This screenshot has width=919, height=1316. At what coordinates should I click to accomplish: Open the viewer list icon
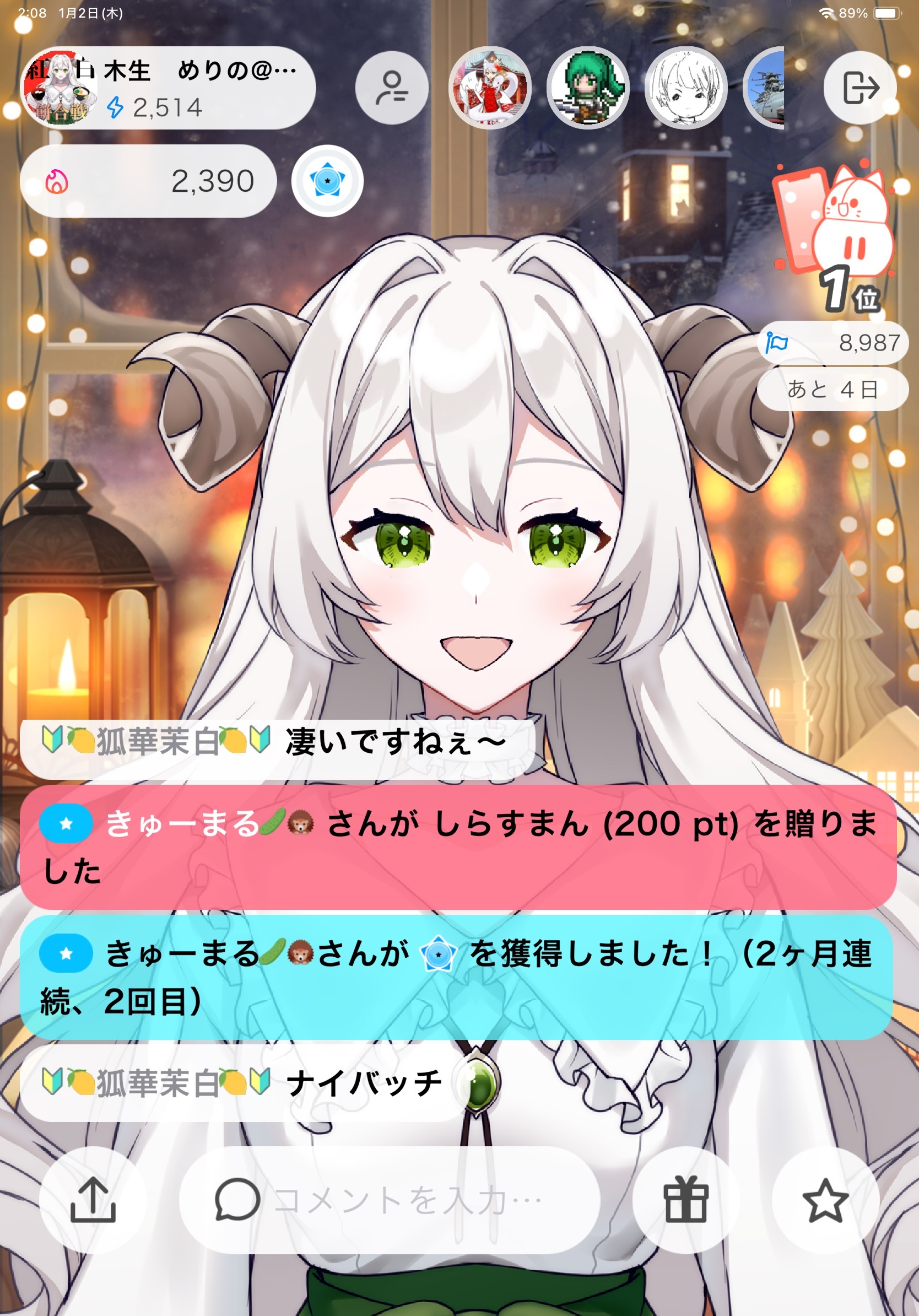coord(391,88)
